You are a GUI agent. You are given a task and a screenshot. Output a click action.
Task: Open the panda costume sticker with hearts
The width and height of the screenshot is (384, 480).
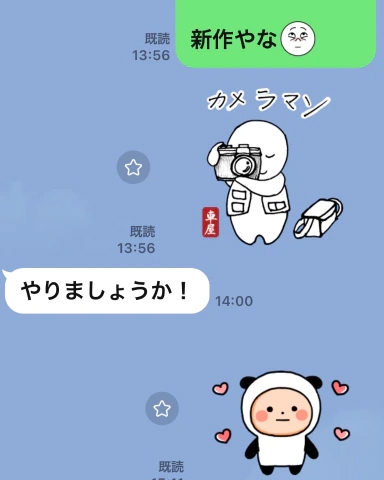tap(281, 423)
